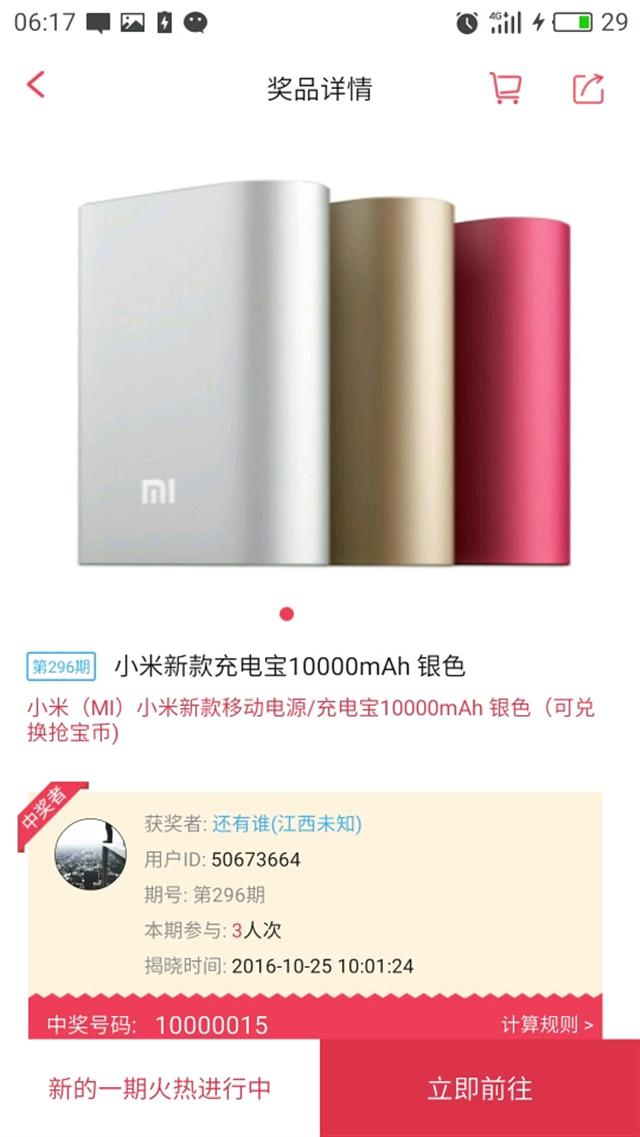
Task: Open winner 还有谁 profile link
Action: (x=286, y=824)
